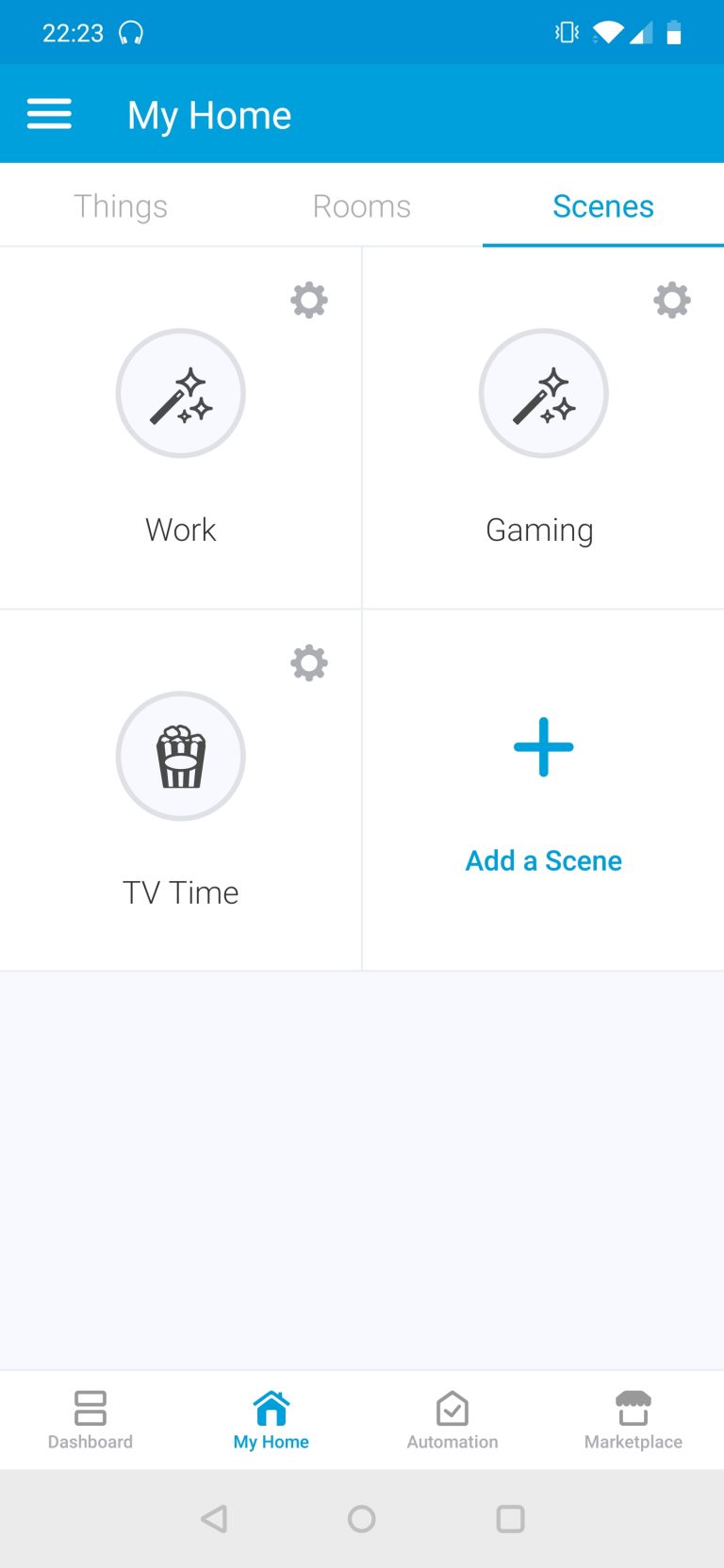
Task: Switch to the Things tab
Action: pyautogui.click(x=121, y=205)
